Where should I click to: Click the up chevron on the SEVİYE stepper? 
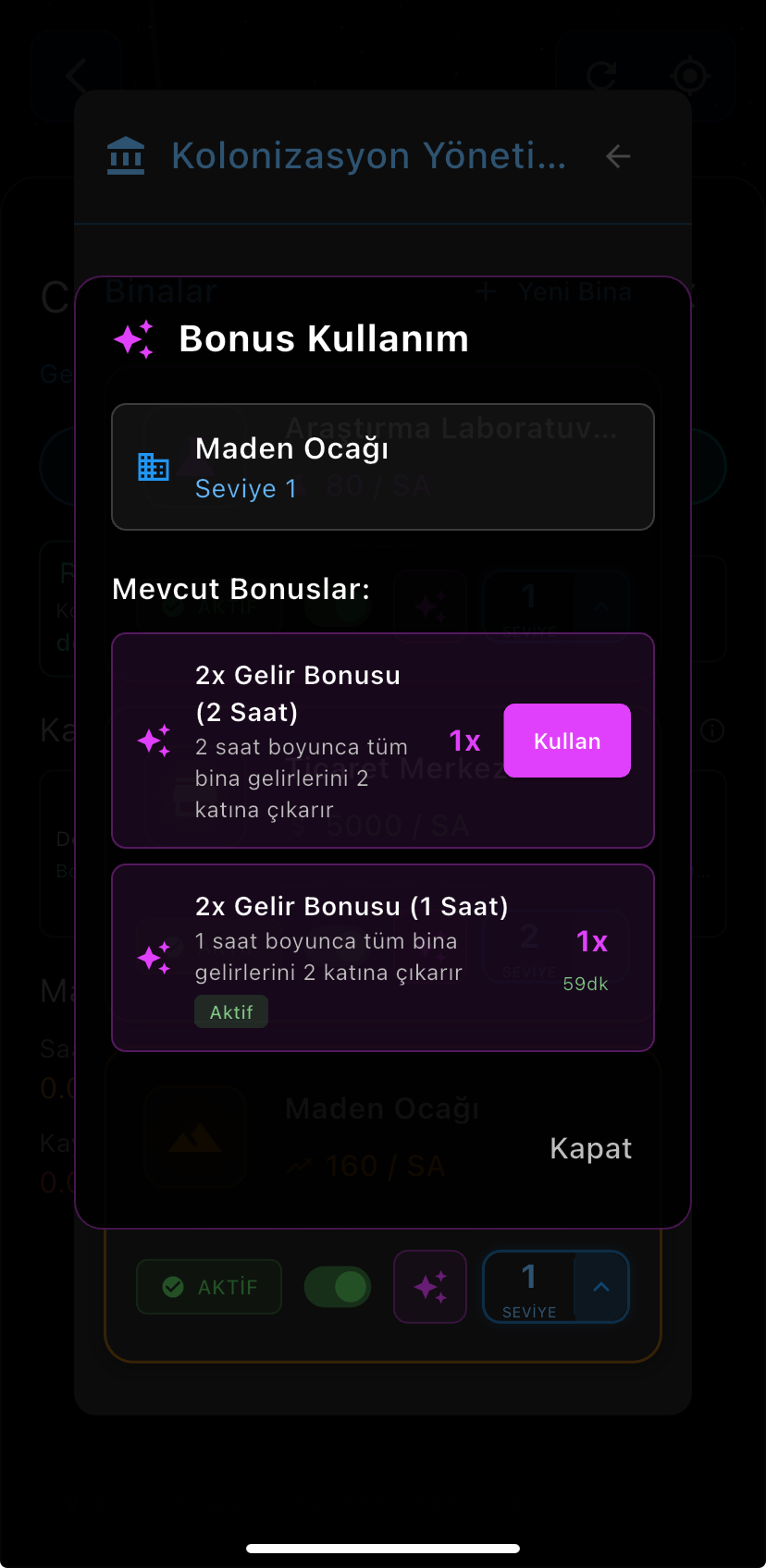(x=601, y=1286)
